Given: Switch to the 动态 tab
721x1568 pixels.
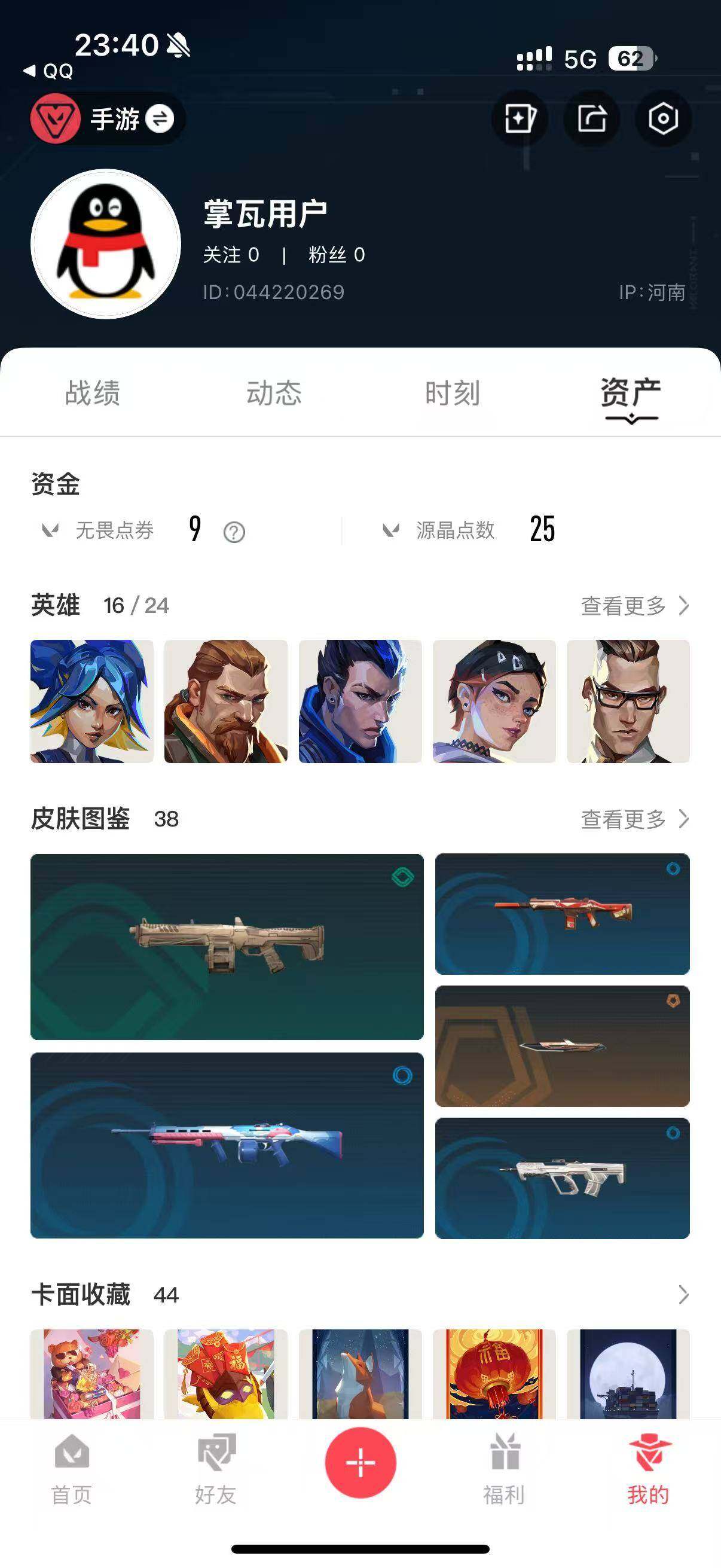Looking at the screenshot, I should tap(274, 393).
